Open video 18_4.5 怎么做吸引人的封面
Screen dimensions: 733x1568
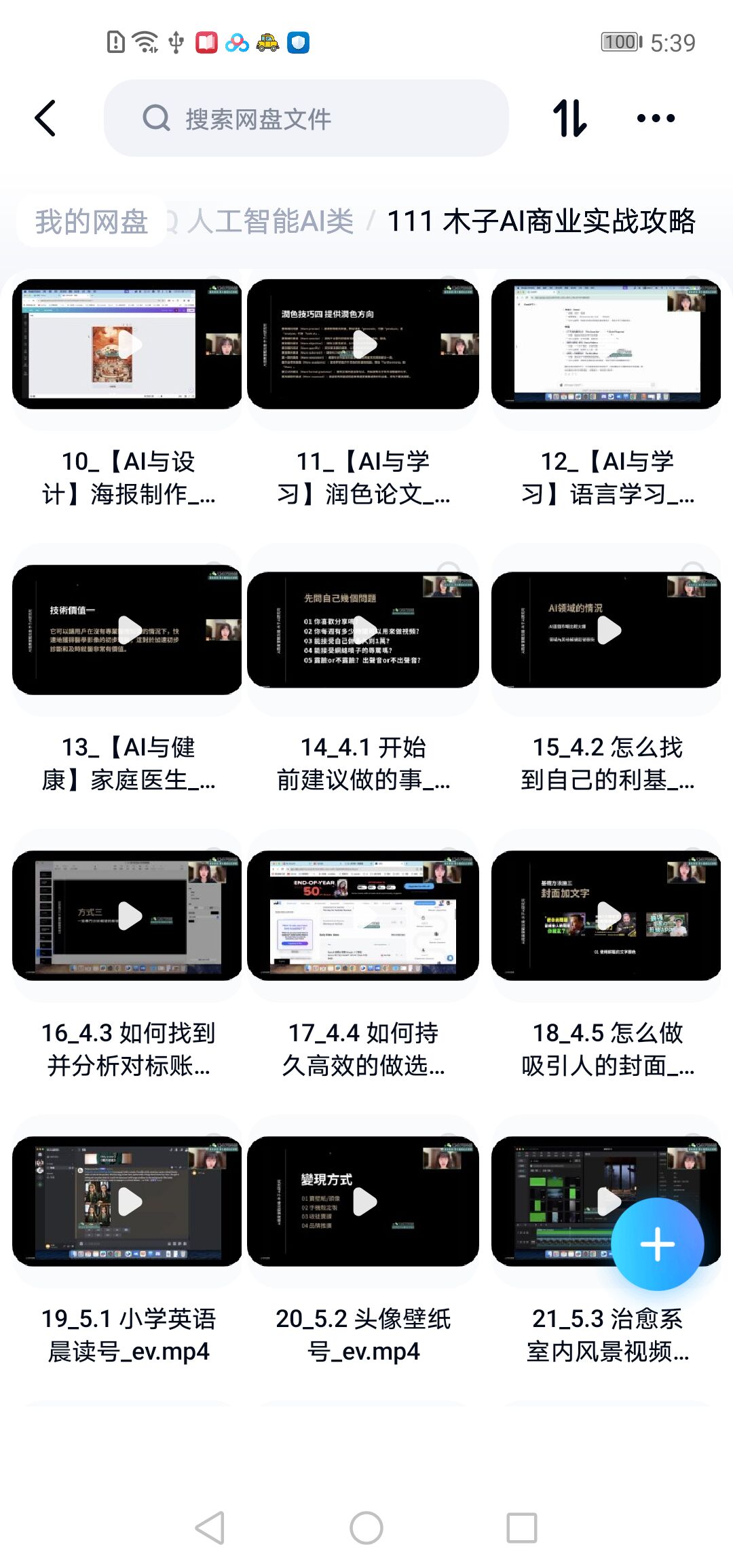point(606,916)
